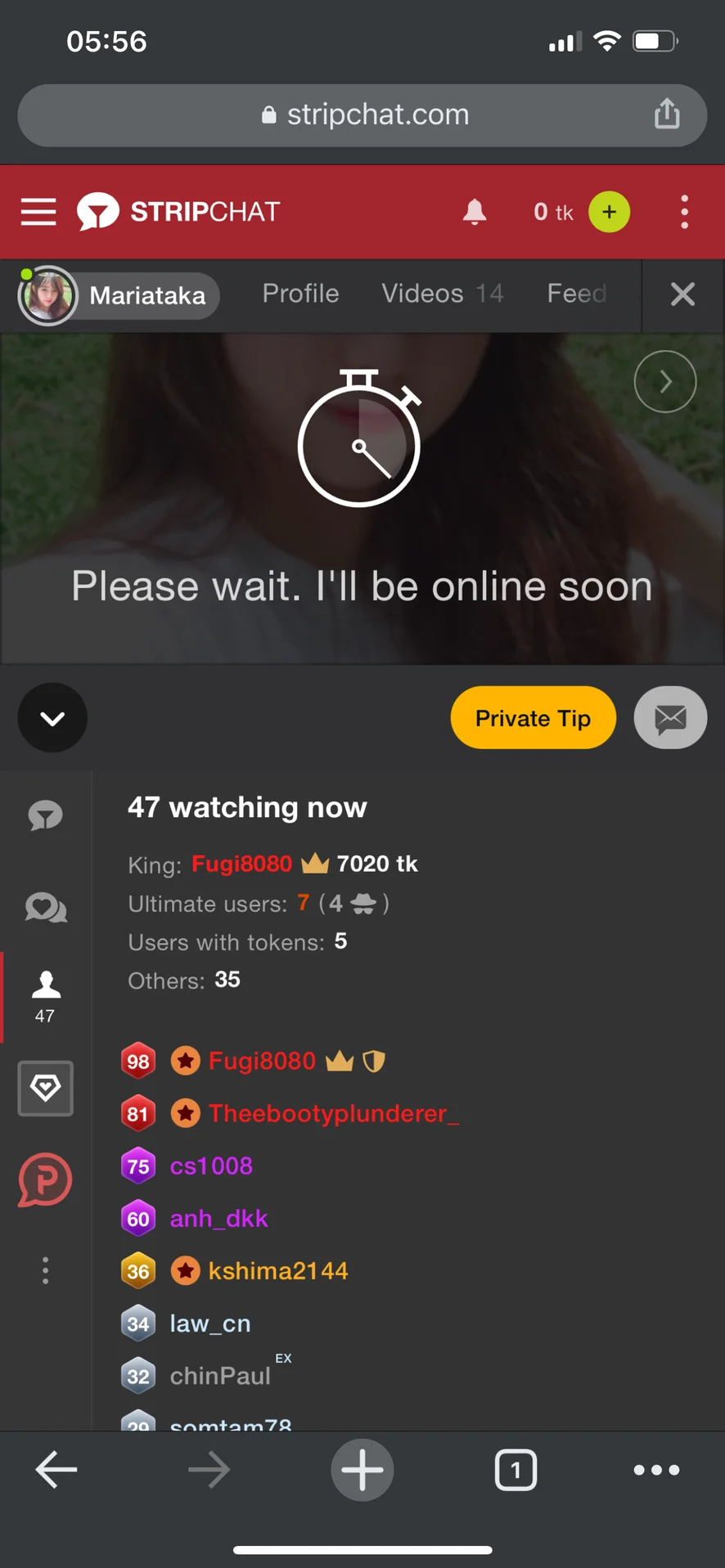Switch to the Profile tab
The height and width of the screenshot is (1568, 725).
tap(300, 294)
